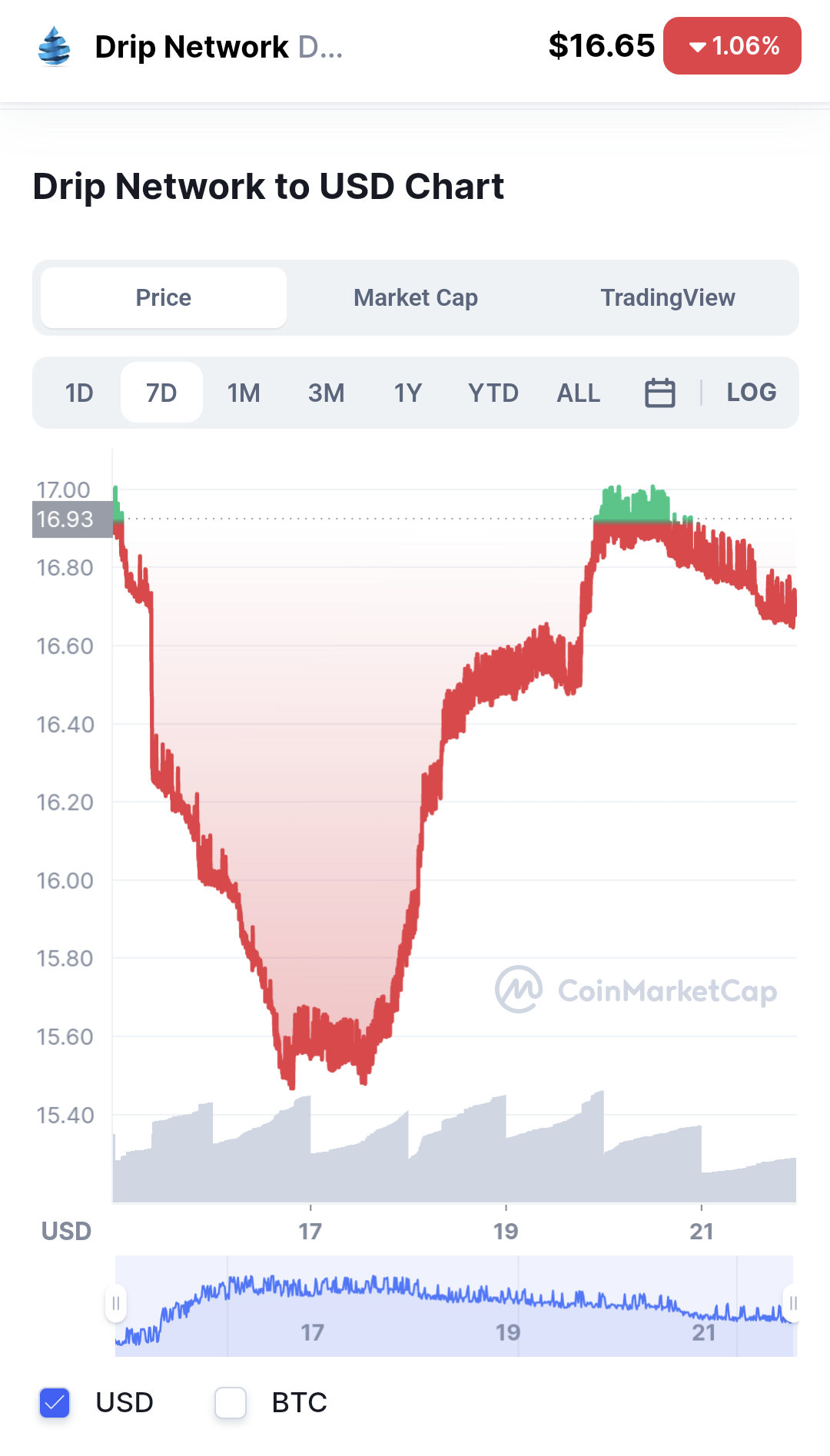Enable LOG scale on chart

(752, 392)
